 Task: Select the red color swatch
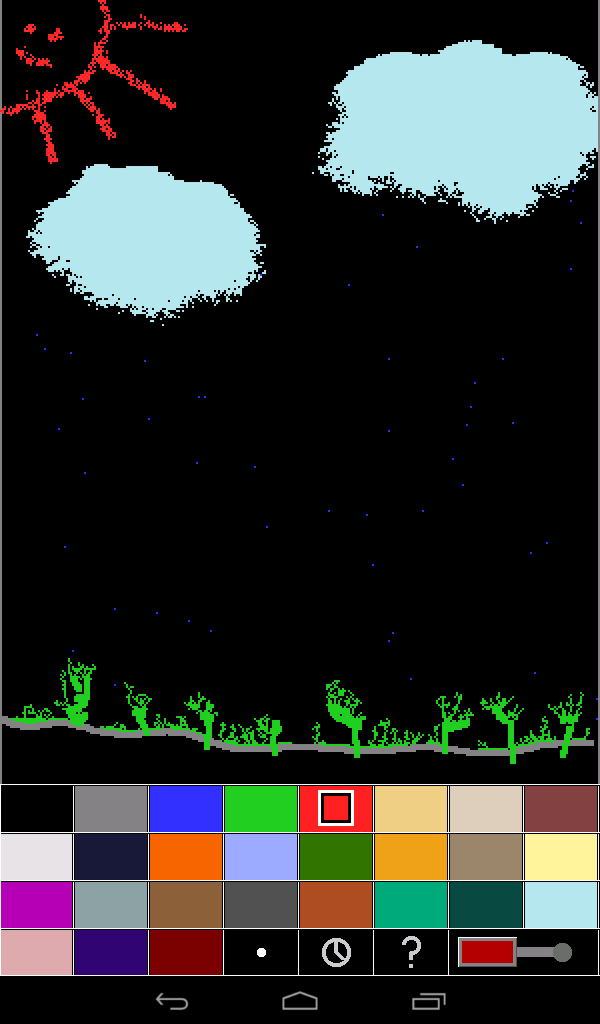(336, 808)
